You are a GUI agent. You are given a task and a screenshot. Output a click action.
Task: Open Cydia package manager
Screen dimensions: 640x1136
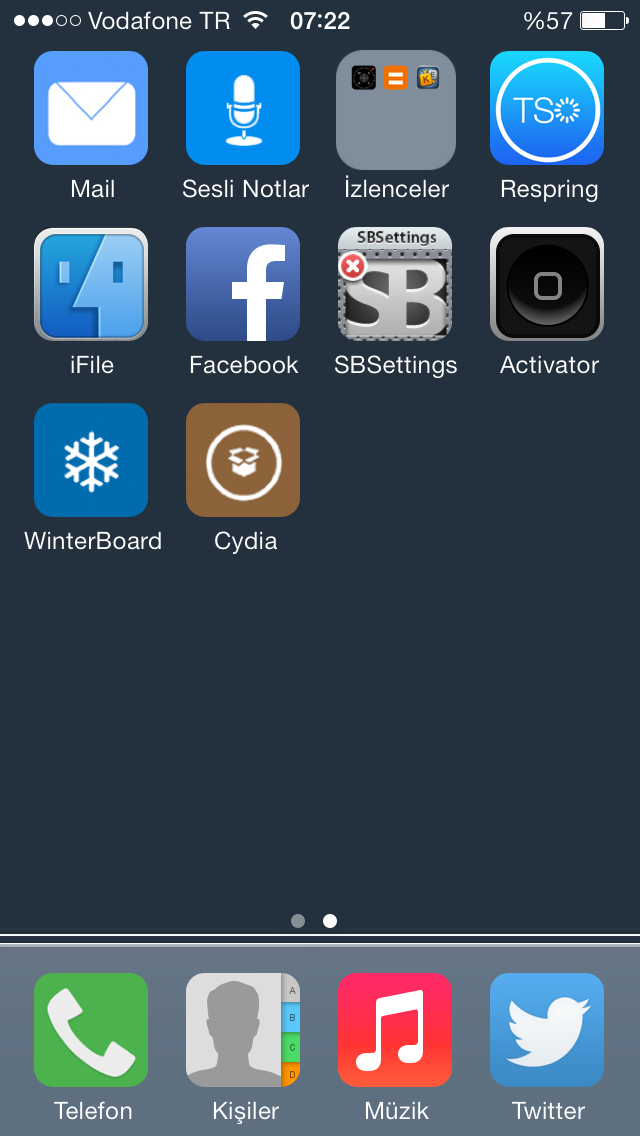point(243,459)
